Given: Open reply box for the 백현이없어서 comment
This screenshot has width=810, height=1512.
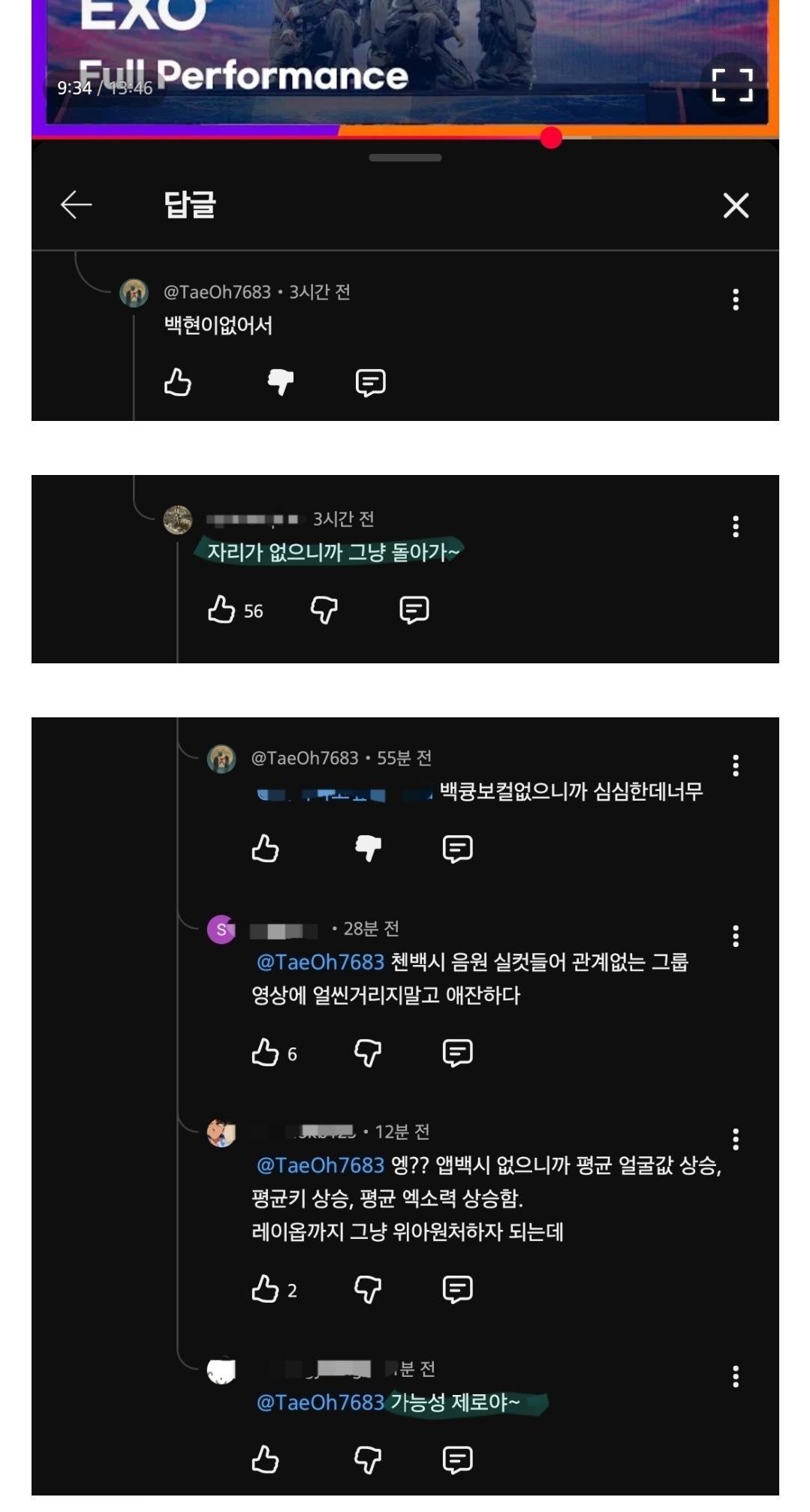Looking at the screenshot, I should [x=370, y=382].
